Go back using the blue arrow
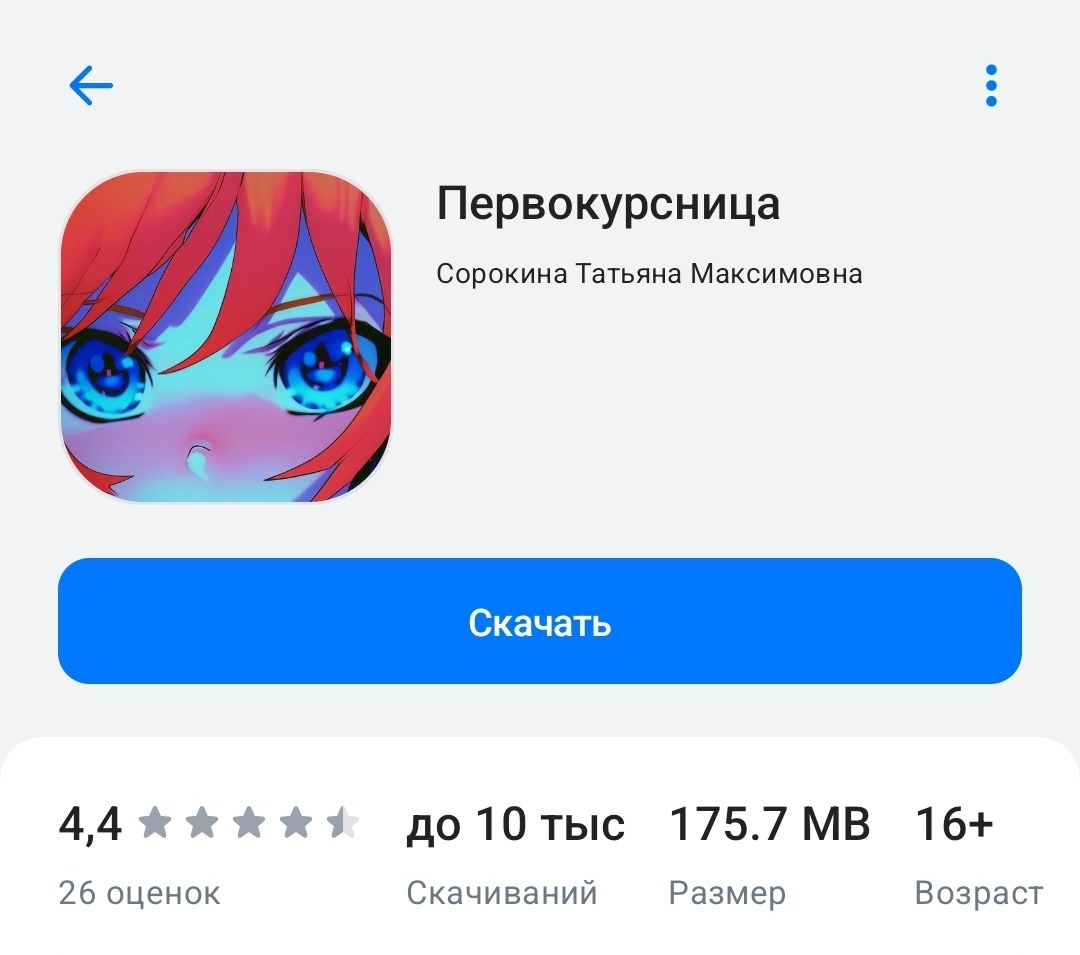This screenshot has height=955, width=1080. click(x=91, y=86)
